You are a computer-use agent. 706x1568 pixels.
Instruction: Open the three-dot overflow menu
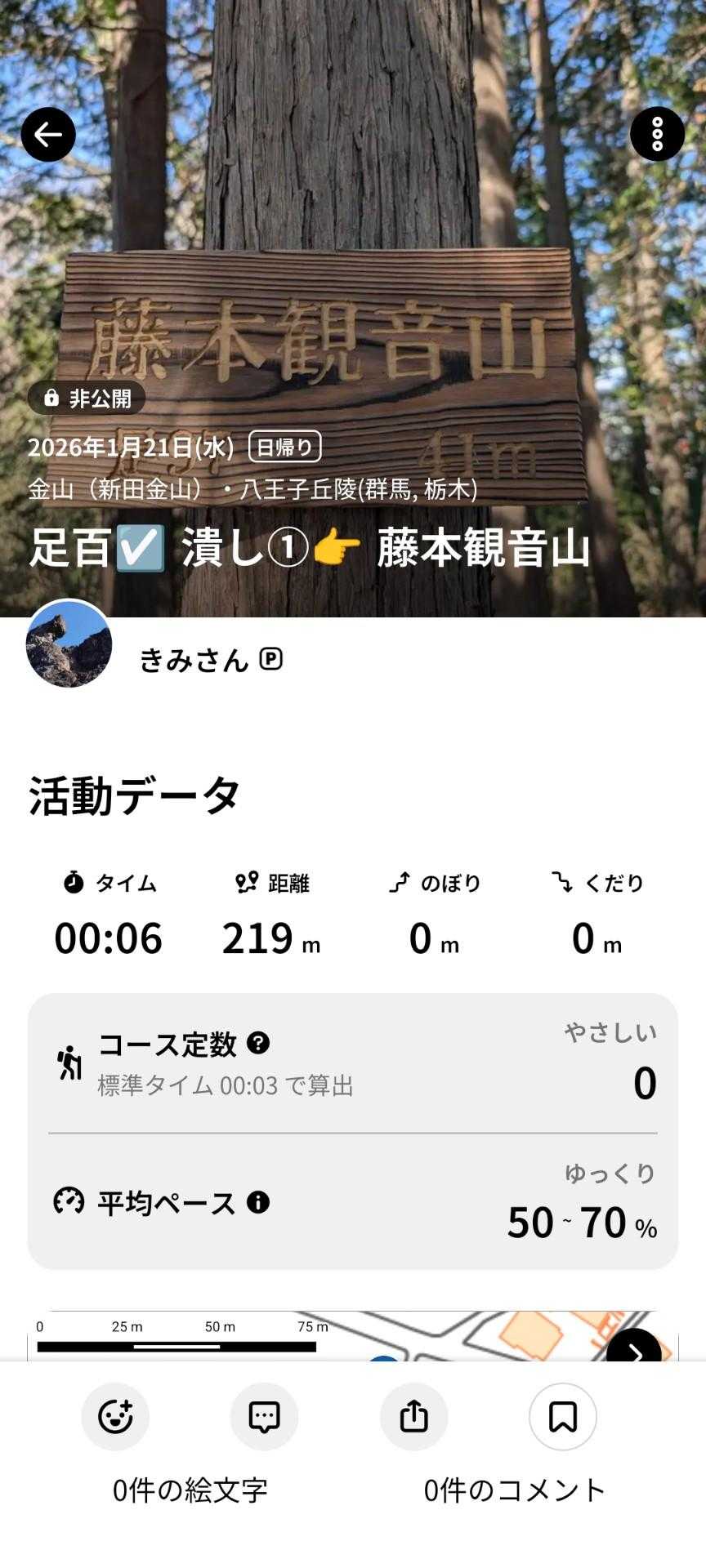pos(657,135)
